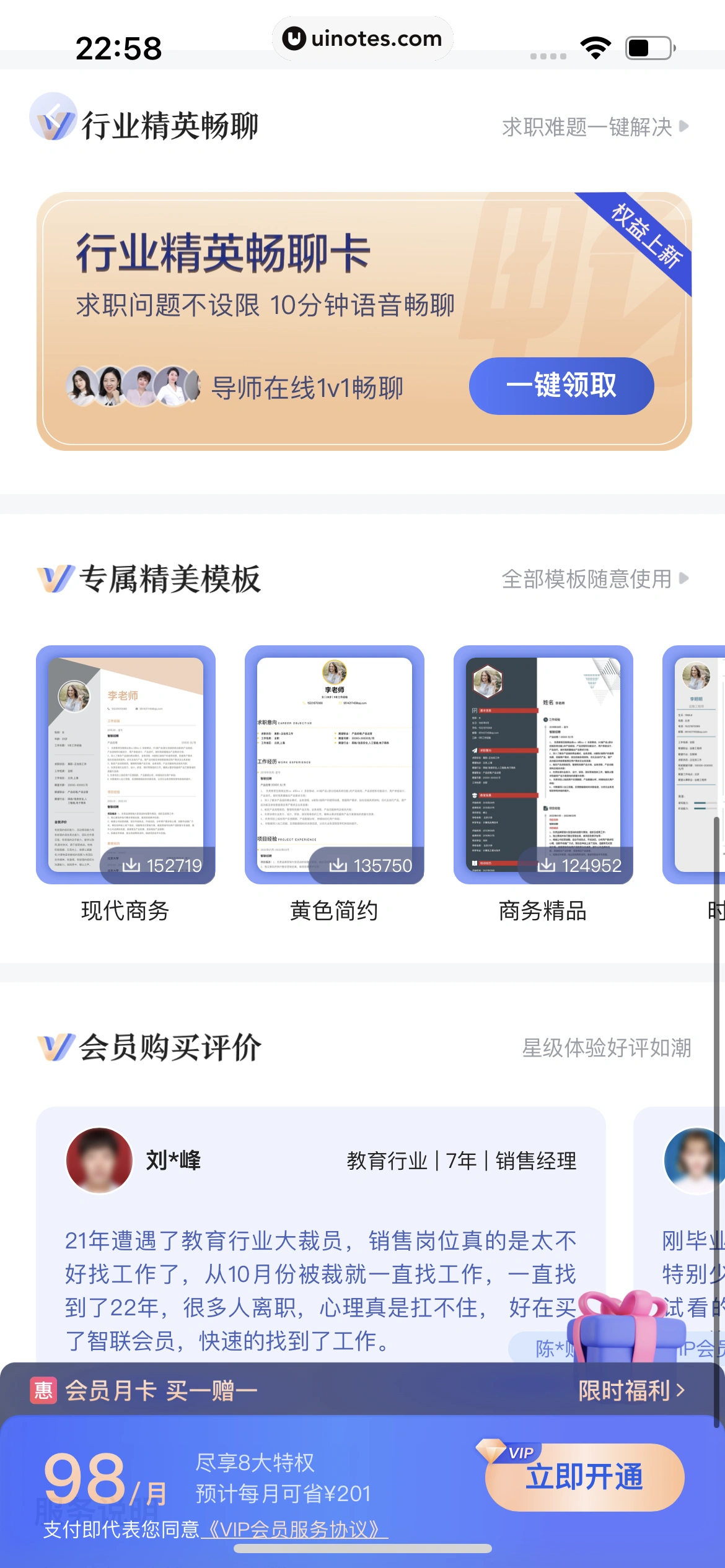Open the 现代商务 resume template
725x1568 pixels.
(x=126, y=765)
